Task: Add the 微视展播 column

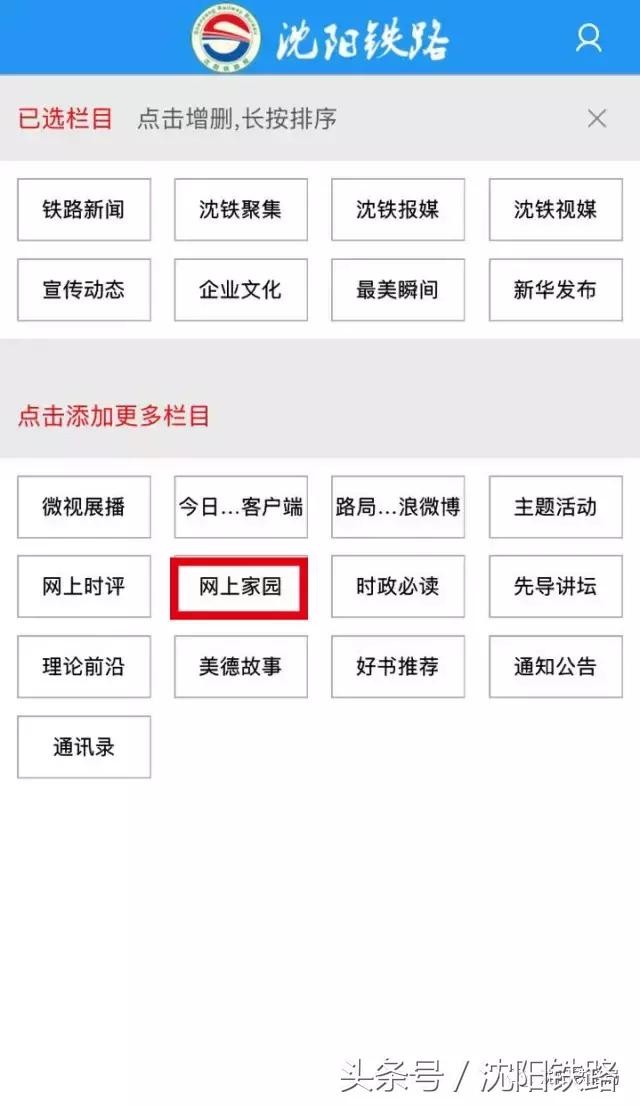Action: click(x=84, y=507)
